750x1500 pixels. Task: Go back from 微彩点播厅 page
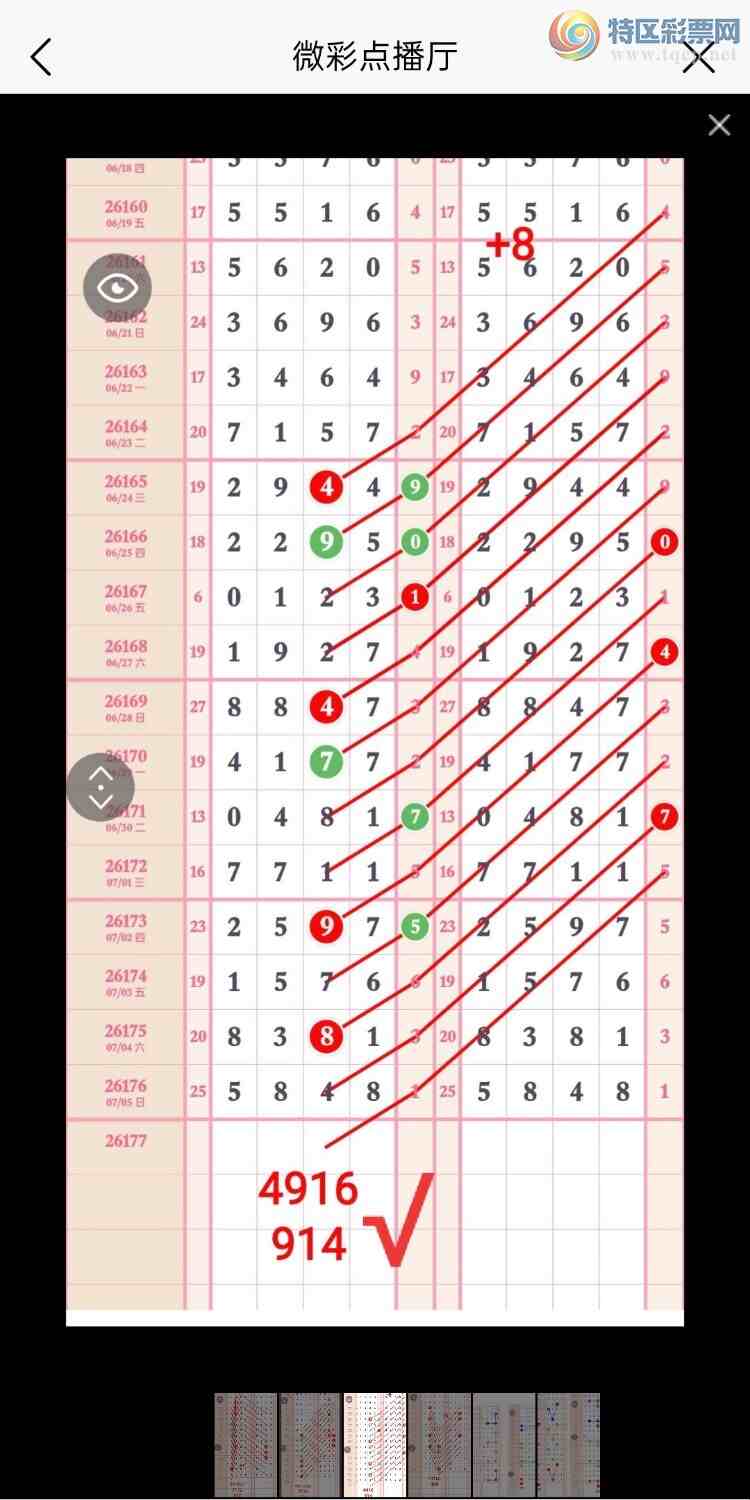click(x=41, y=57)
